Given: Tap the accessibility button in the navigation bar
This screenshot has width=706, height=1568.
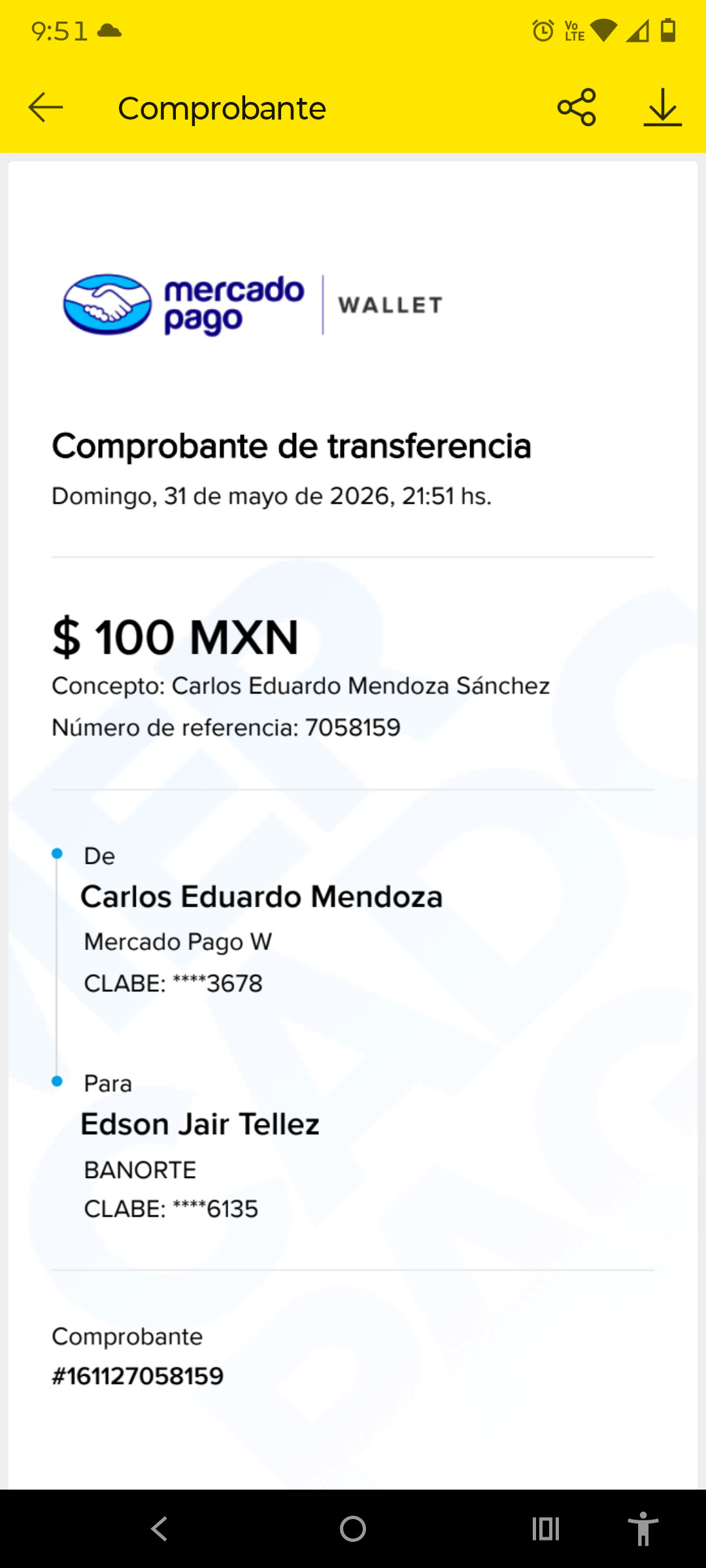Looking at the screenshot, I should 643,1529.
